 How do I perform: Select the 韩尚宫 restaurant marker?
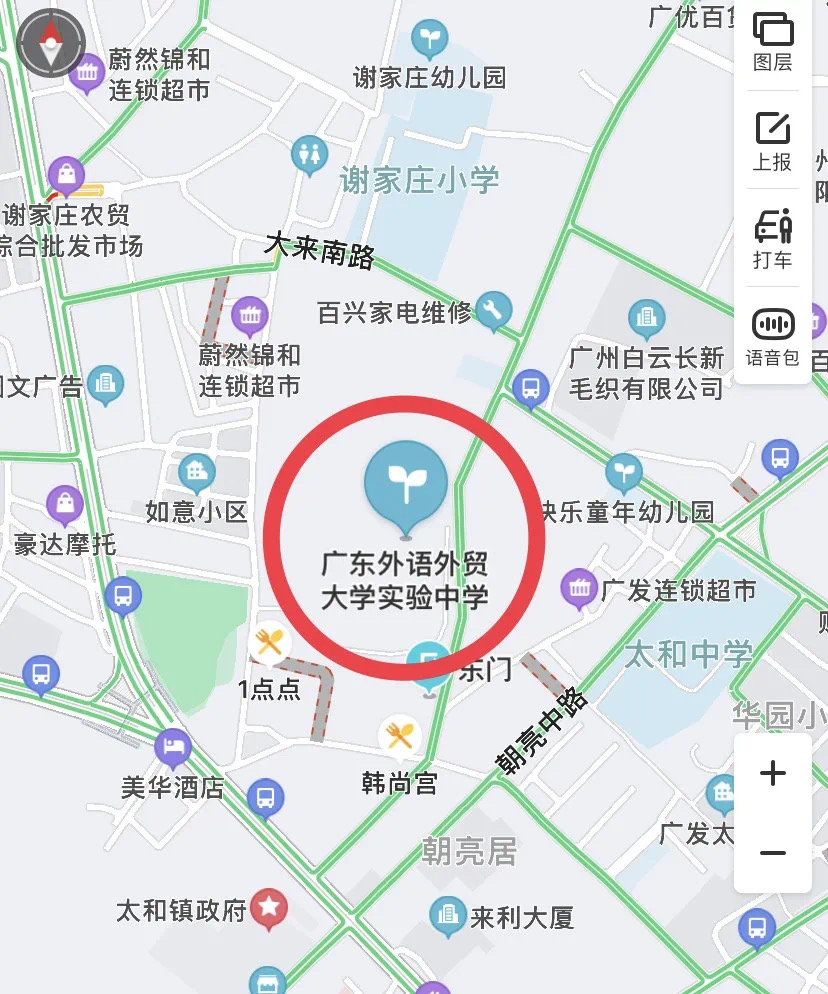[399, 736]
